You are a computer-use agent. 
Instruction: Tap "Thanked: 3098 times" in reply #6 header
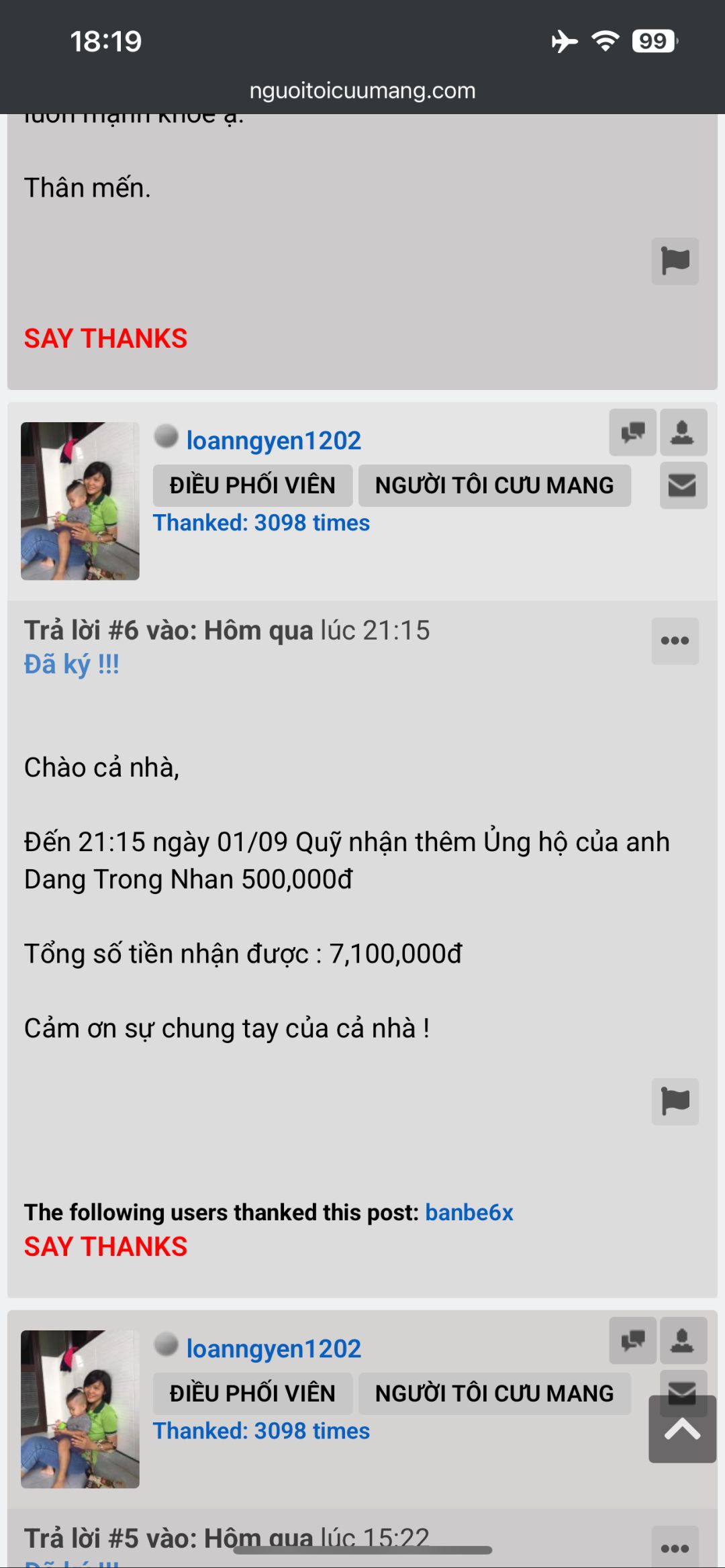pos(261,523)
